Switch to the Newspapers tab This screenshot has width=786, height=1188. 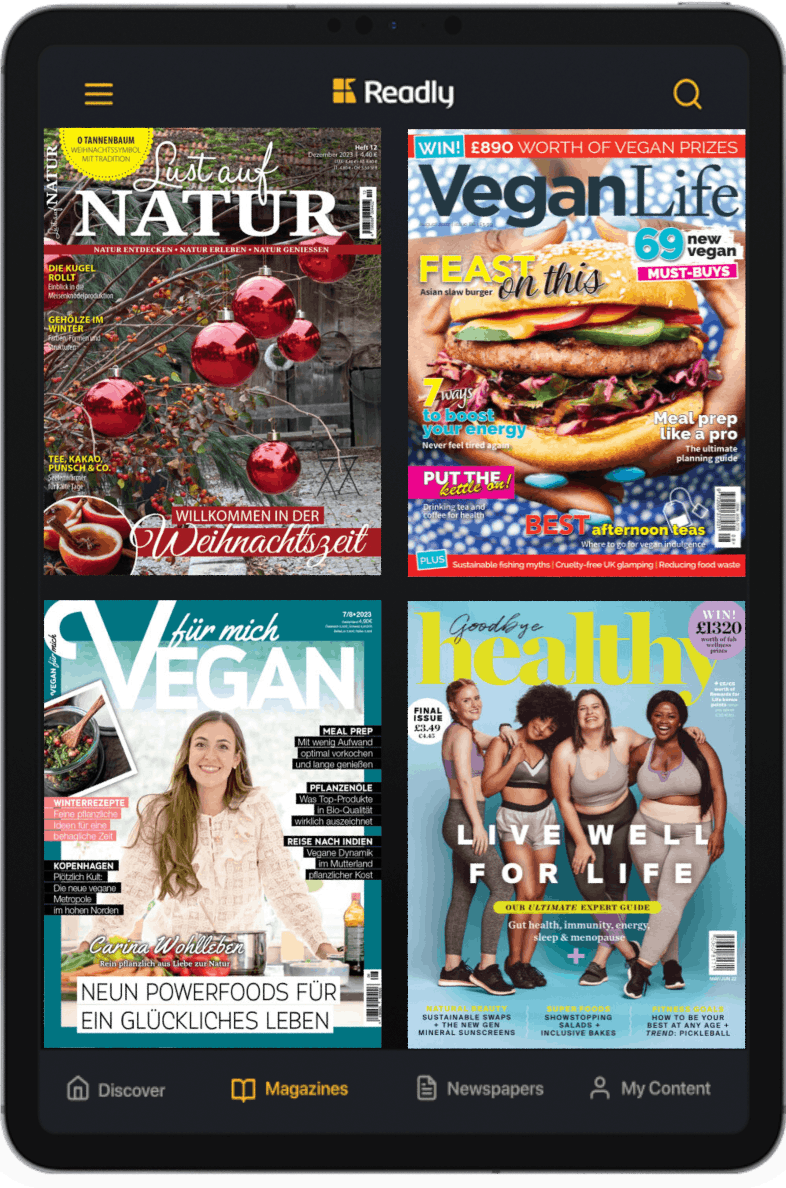pos(480,1089)
